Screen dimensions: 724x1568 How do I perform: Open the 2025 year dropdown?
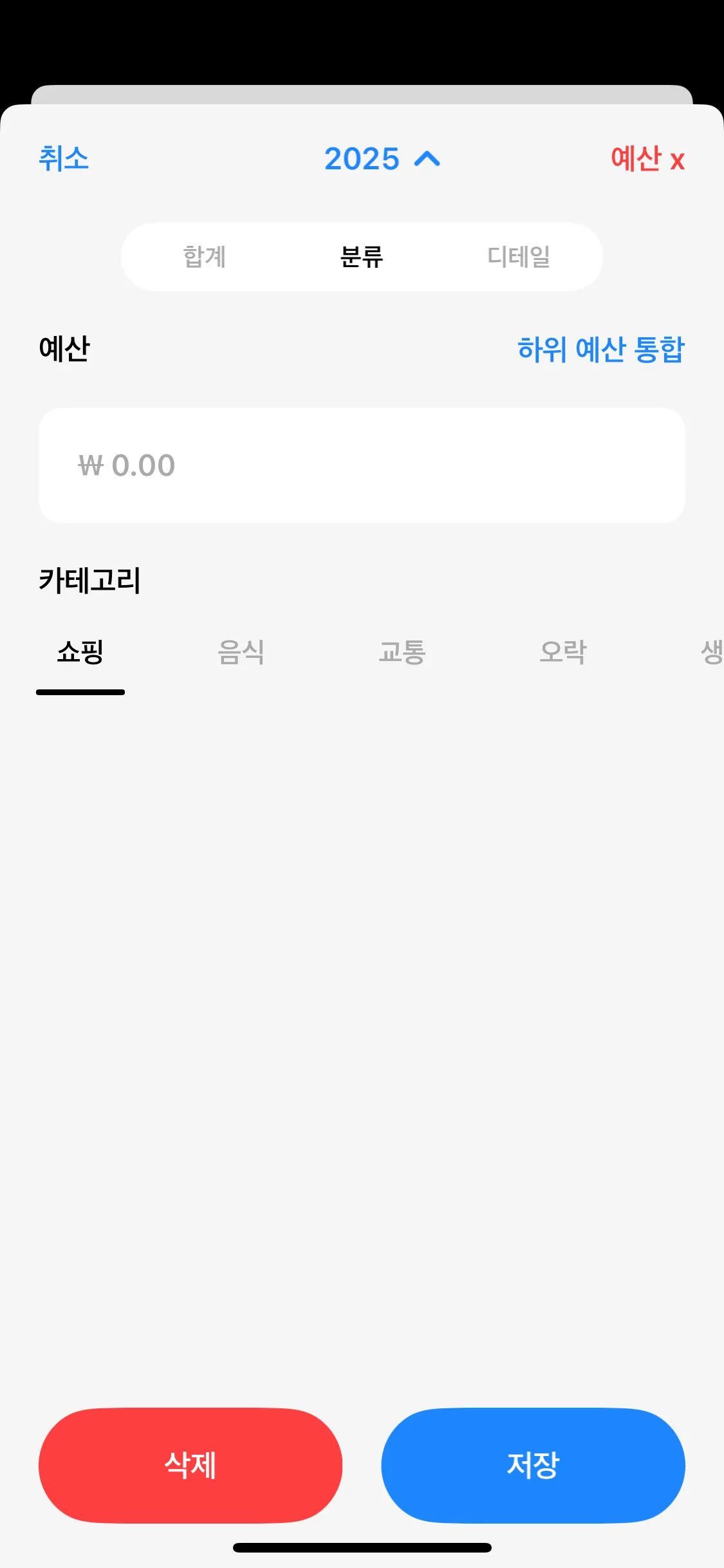click(382, 158)
